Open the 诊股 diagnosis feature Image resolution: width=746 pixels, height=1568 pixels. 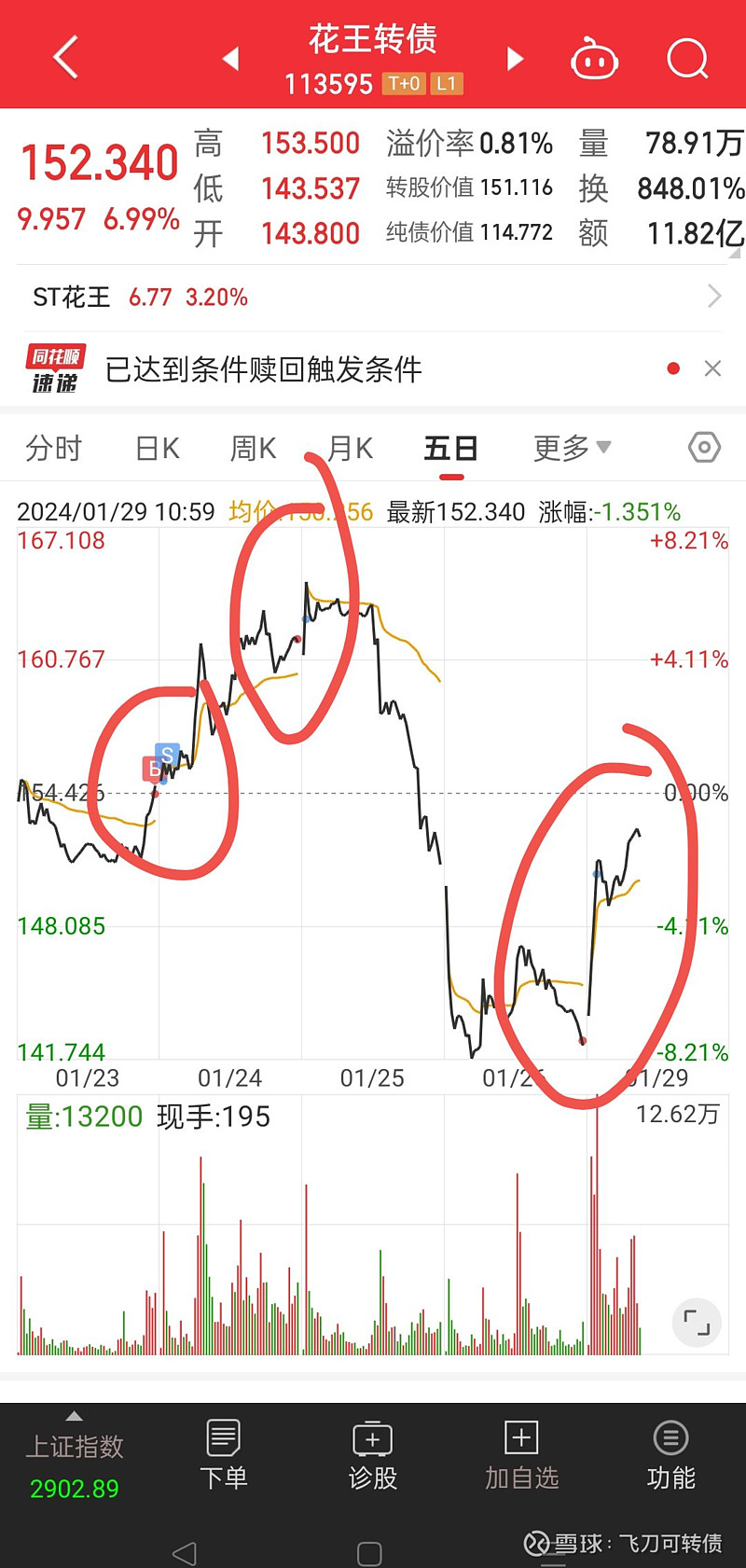(373, 1455)
